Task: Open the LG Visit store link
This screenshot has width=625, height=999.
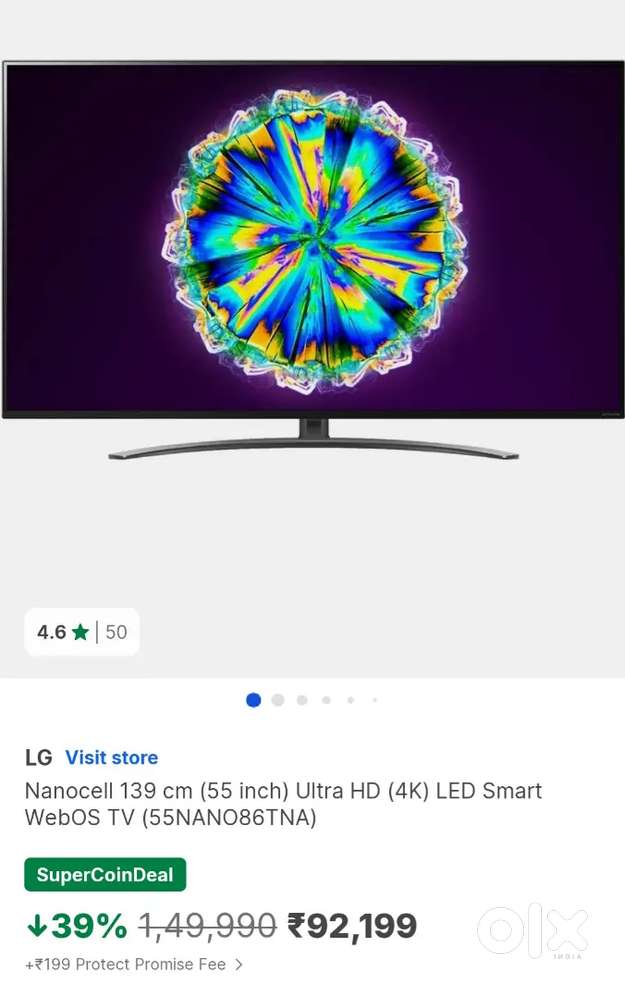Action: click(111, 757)
